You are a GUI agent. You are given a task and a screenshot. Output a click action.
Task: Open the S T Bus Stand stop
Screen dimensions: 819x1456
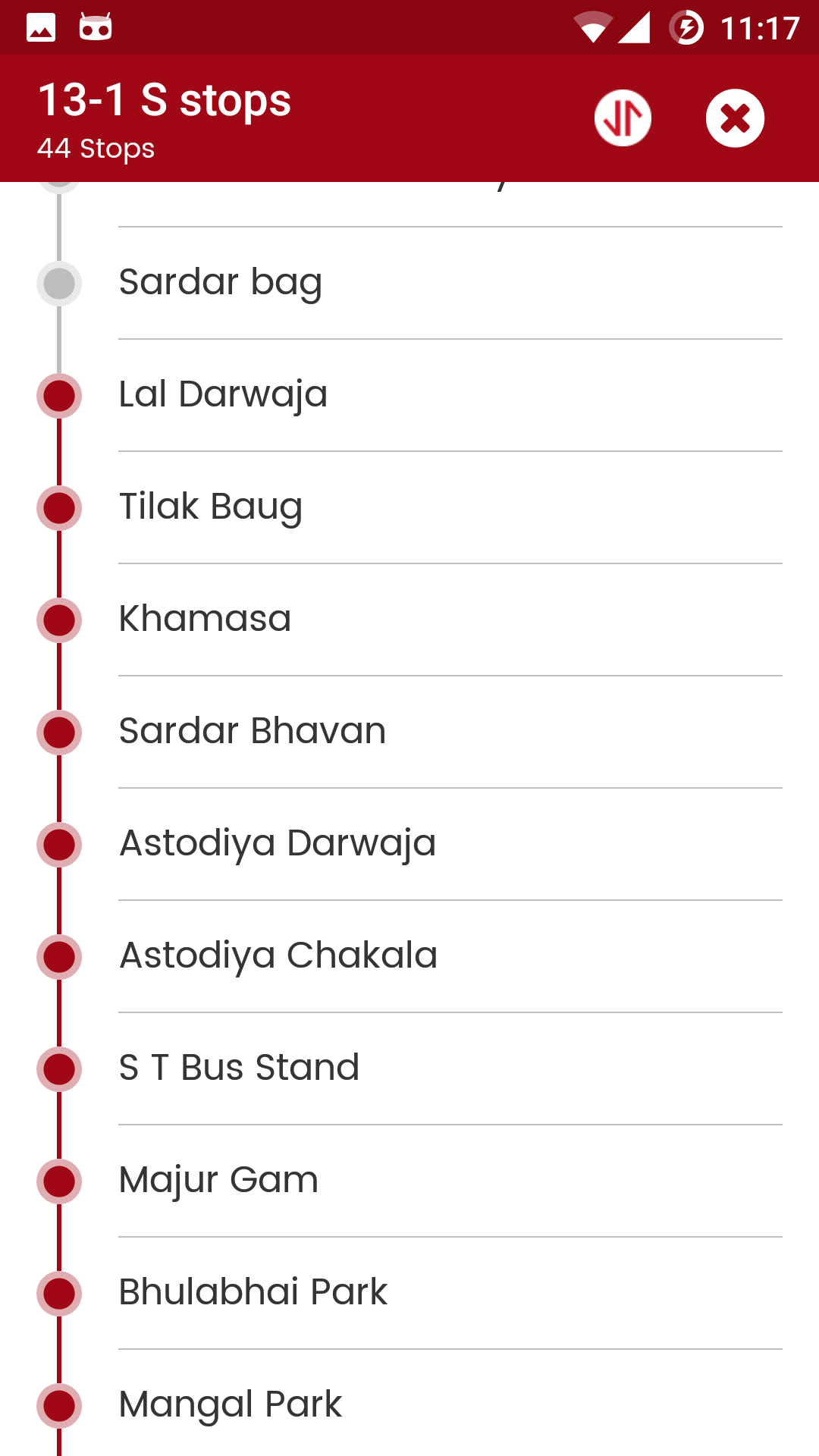tap(409, 1068)
